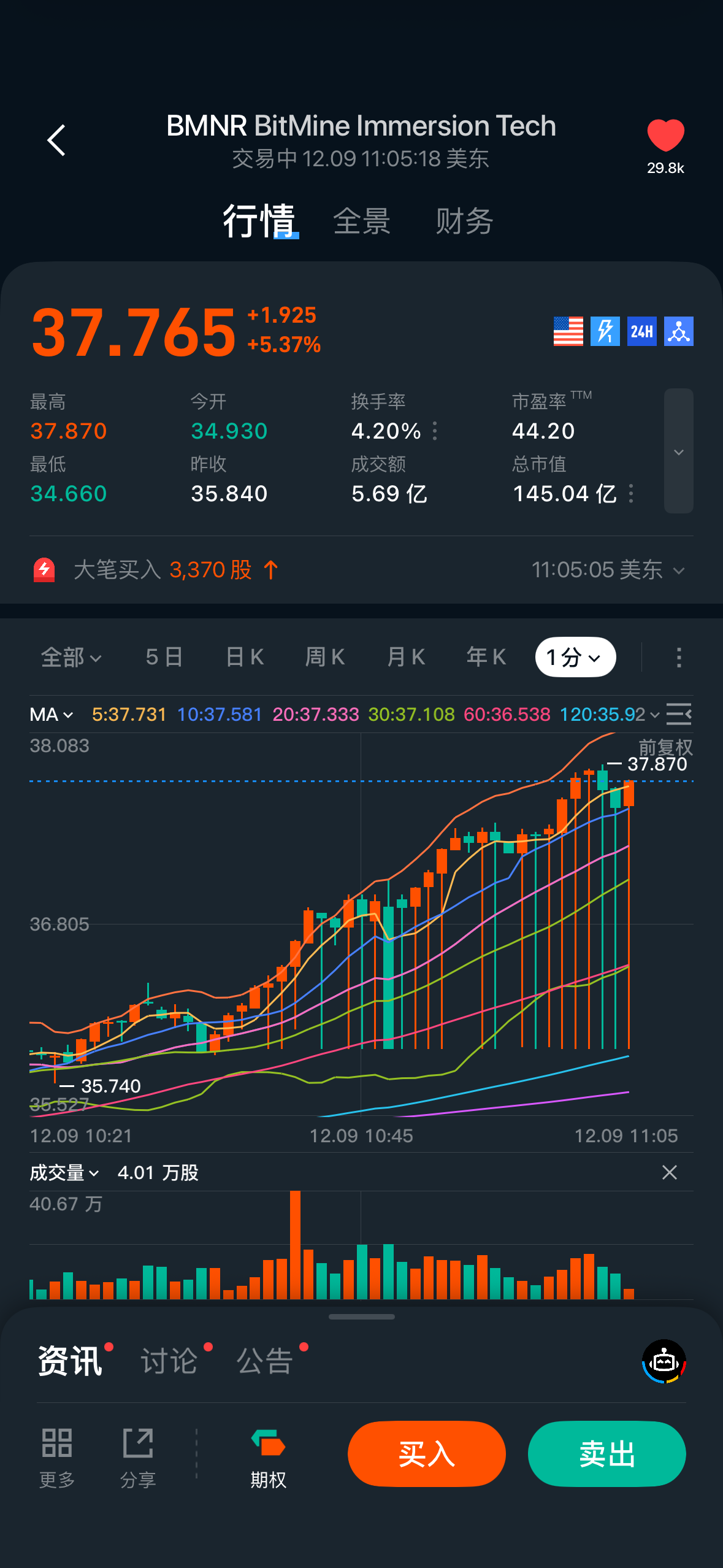This screenshot has height=1568, width=723.
Task: Select the 年K chart view
Action: (486, 658)
